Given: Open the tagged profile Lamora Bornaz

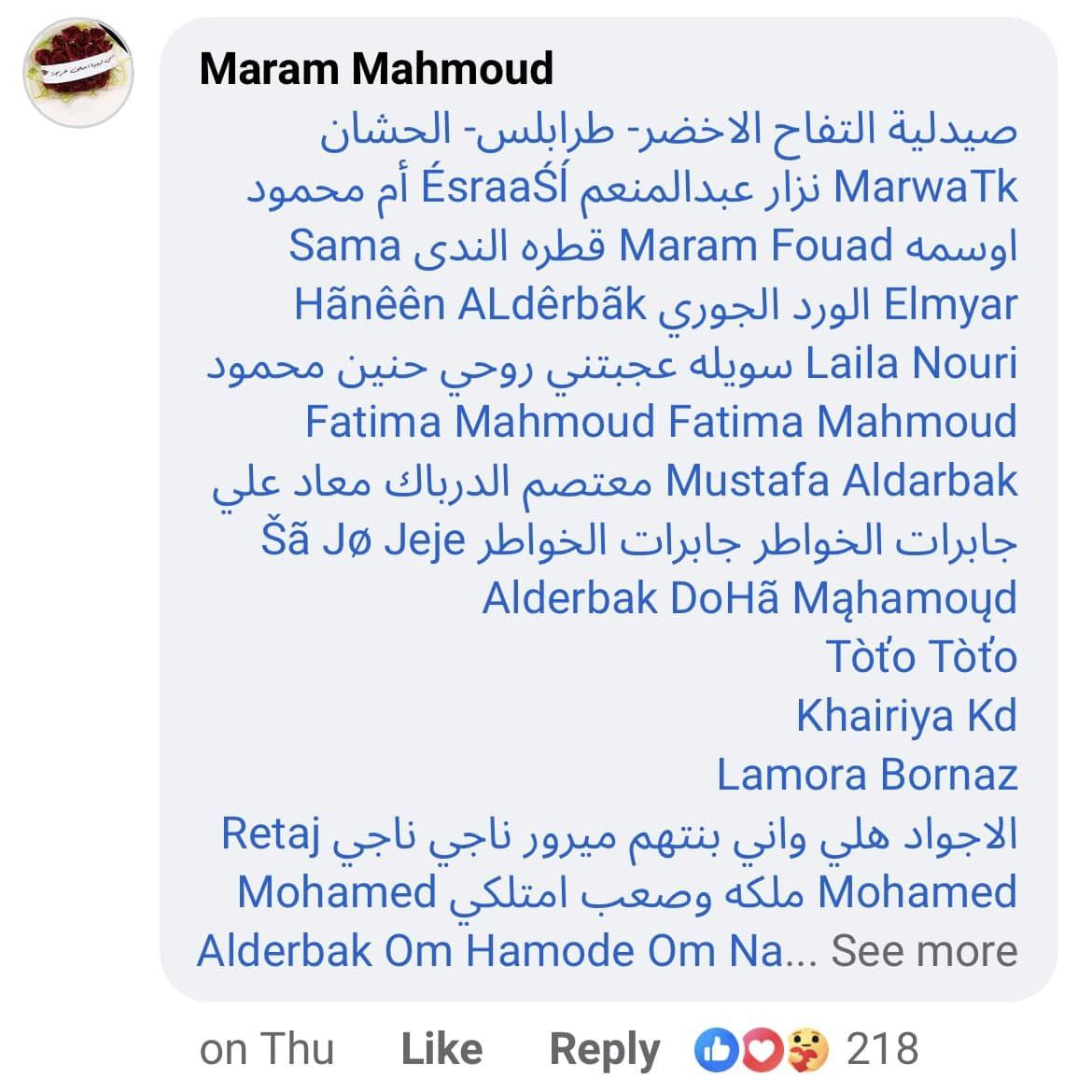Looking at the screenshot, I should point(867,776).
